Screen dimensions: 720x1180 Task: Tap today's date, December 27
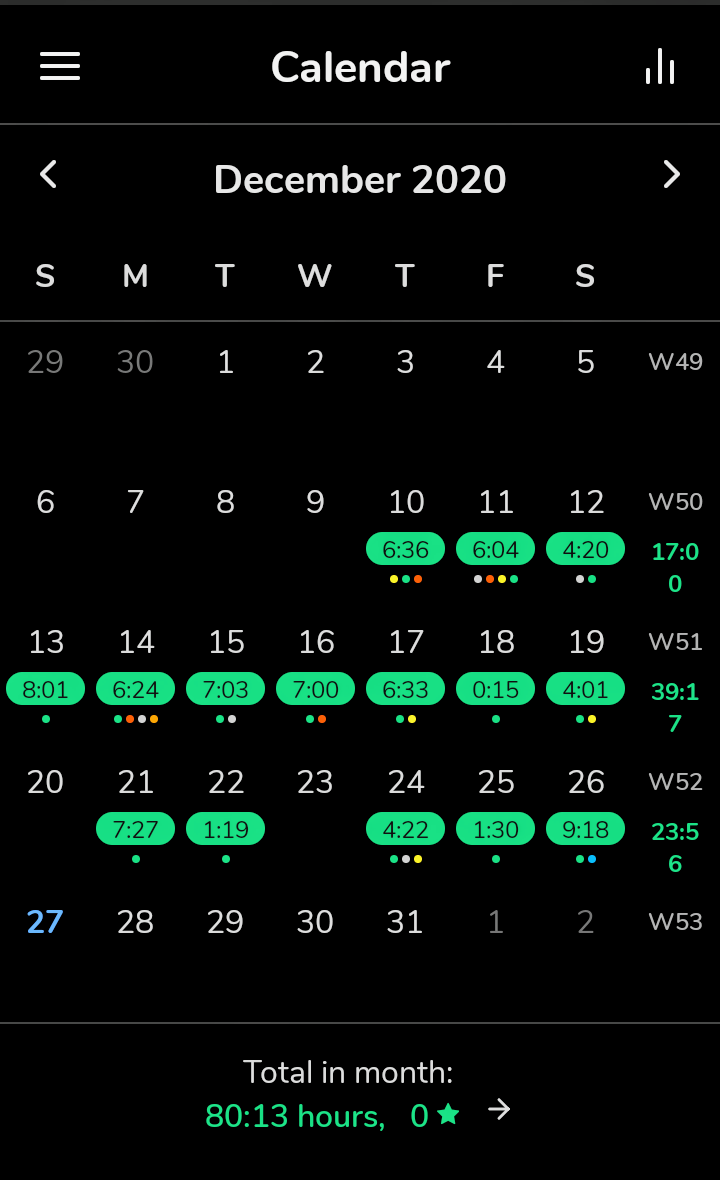click(45, 922)
